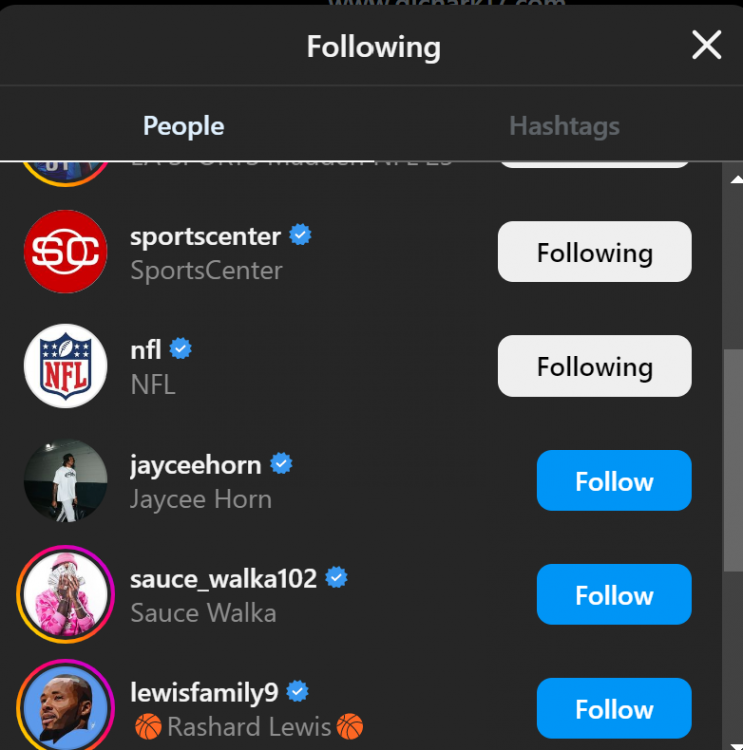743x750 pixels.
Task: Switch to the Hashtags tab
Action: pos(564,126)
